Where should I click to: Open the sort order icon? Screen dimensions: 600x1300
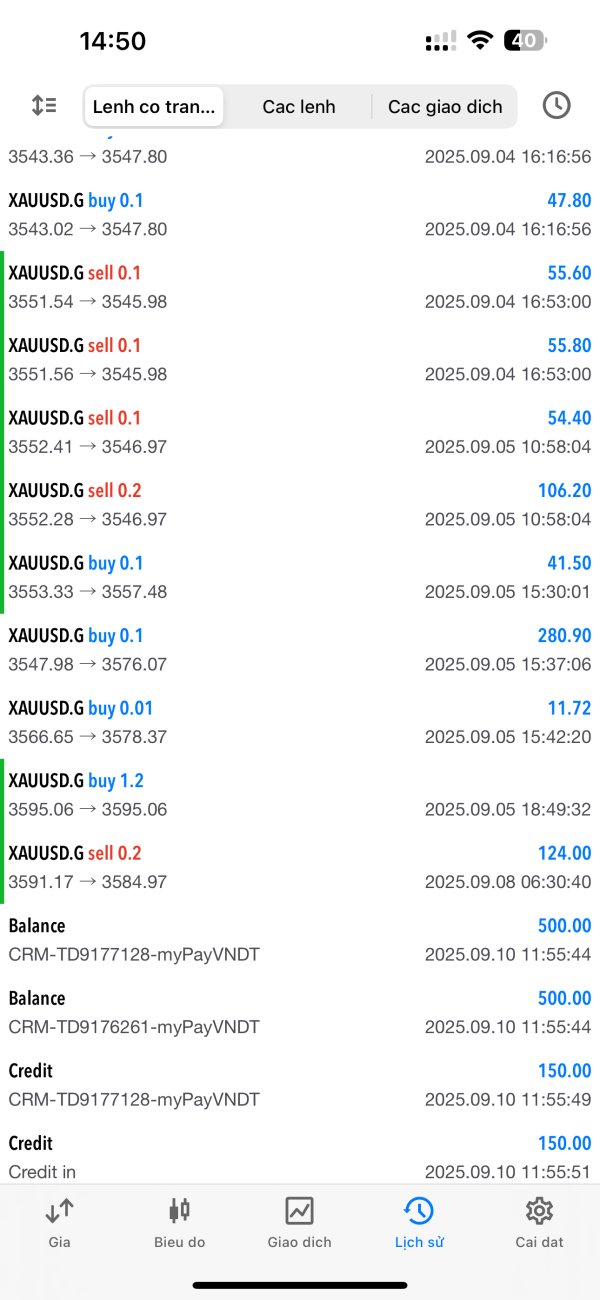44,106
